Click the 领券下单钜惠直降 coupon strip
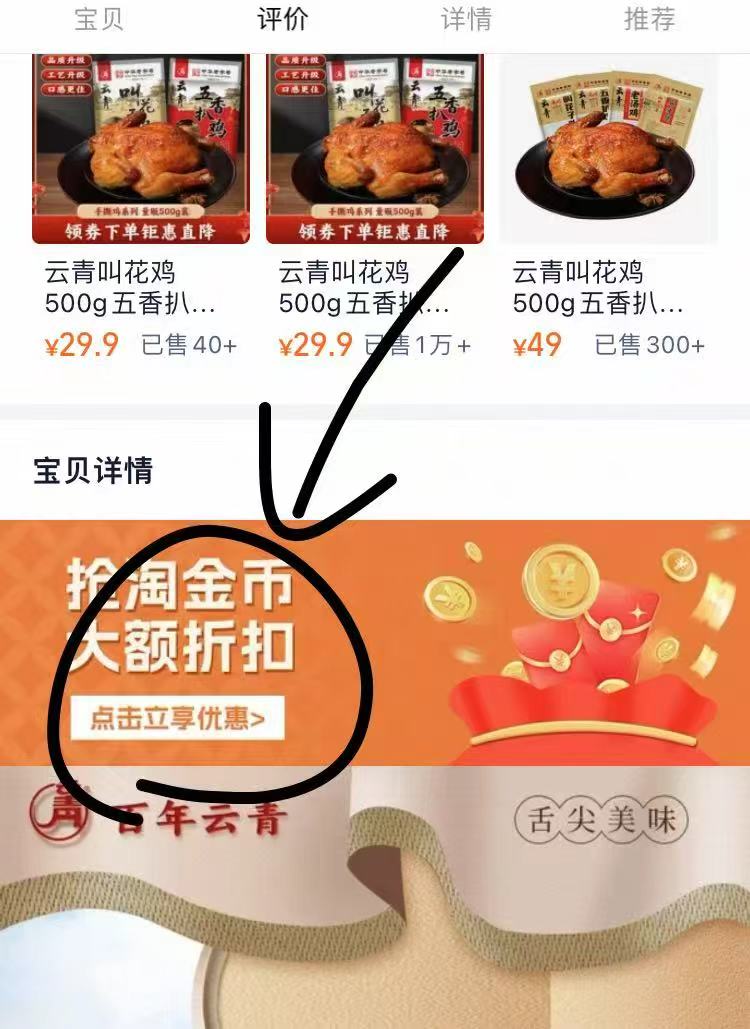This screenshot has height=1029, width=750. (x=140, y=231)
